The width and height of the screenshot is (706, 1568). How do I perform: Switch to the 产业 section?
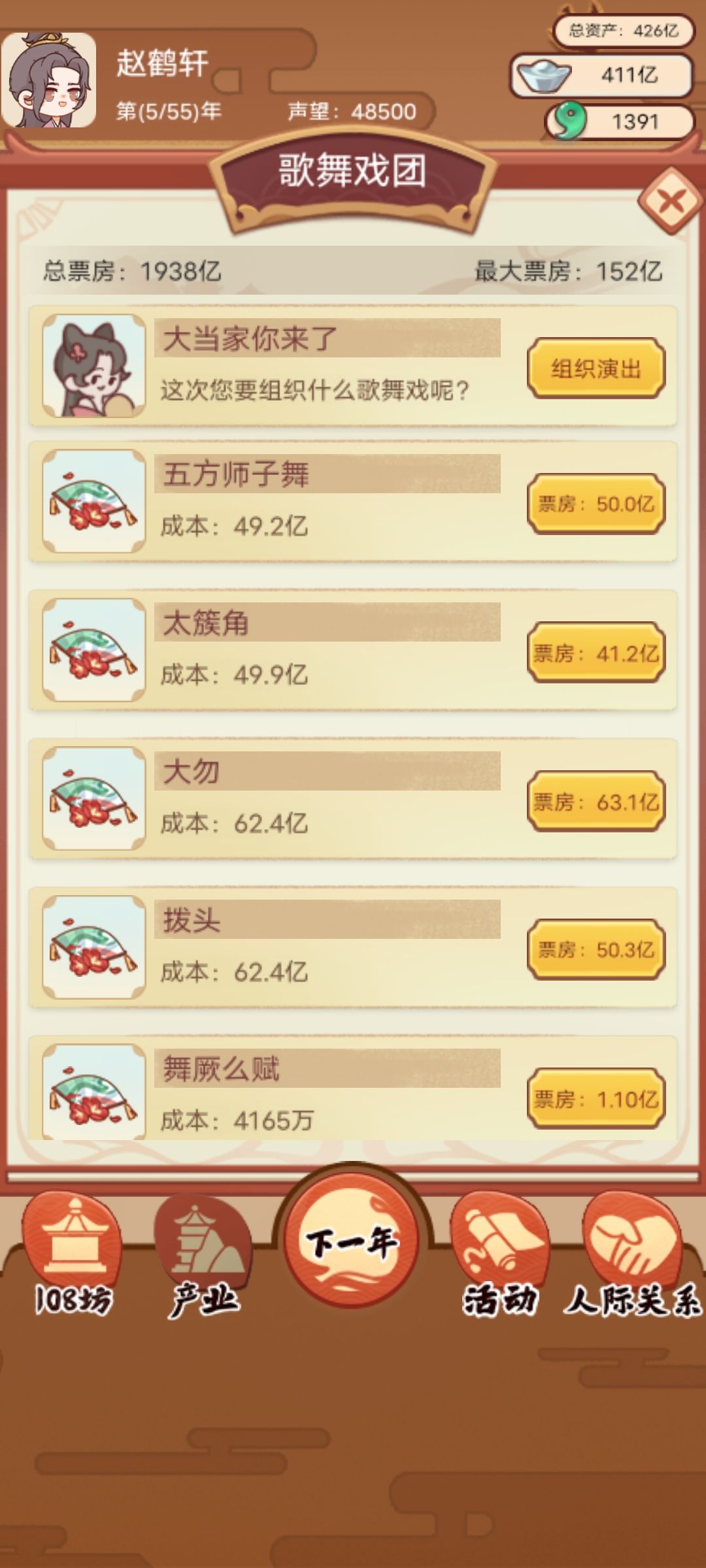coord(203,1255)
